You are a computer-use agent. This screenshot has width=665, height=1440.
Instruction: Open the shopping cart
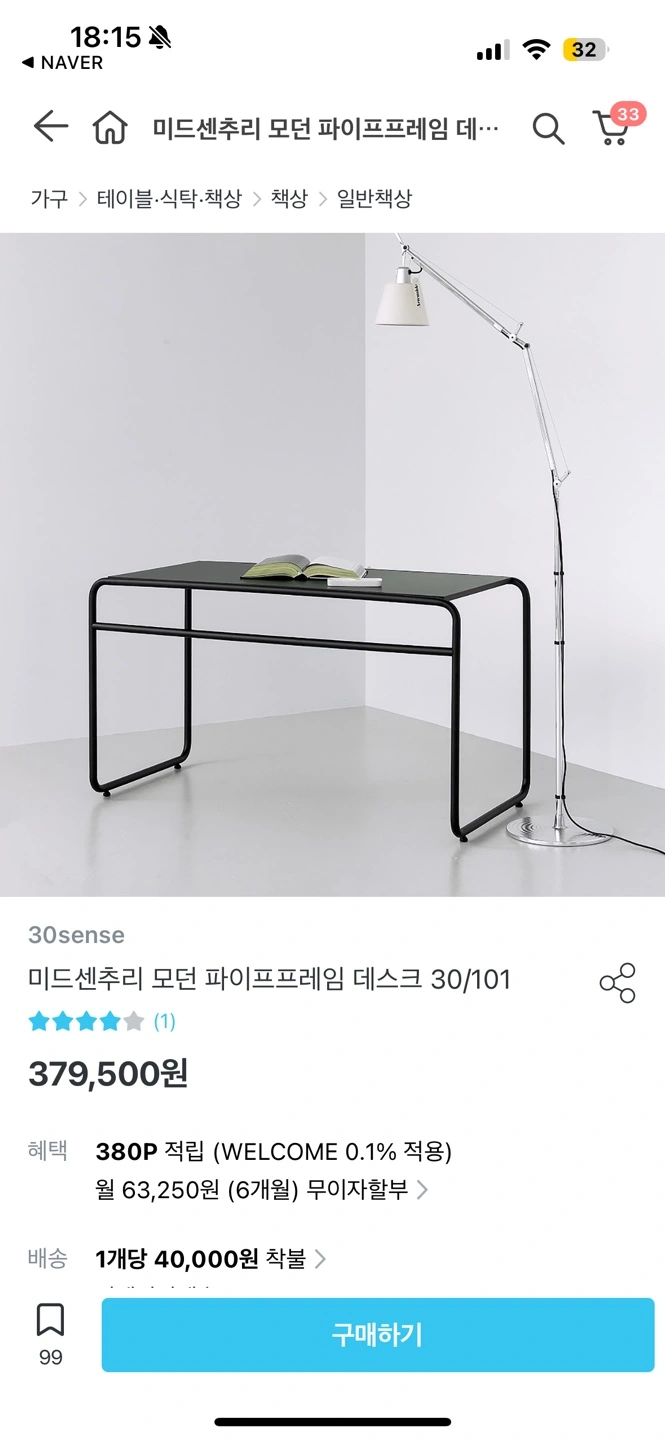(612, 128)
